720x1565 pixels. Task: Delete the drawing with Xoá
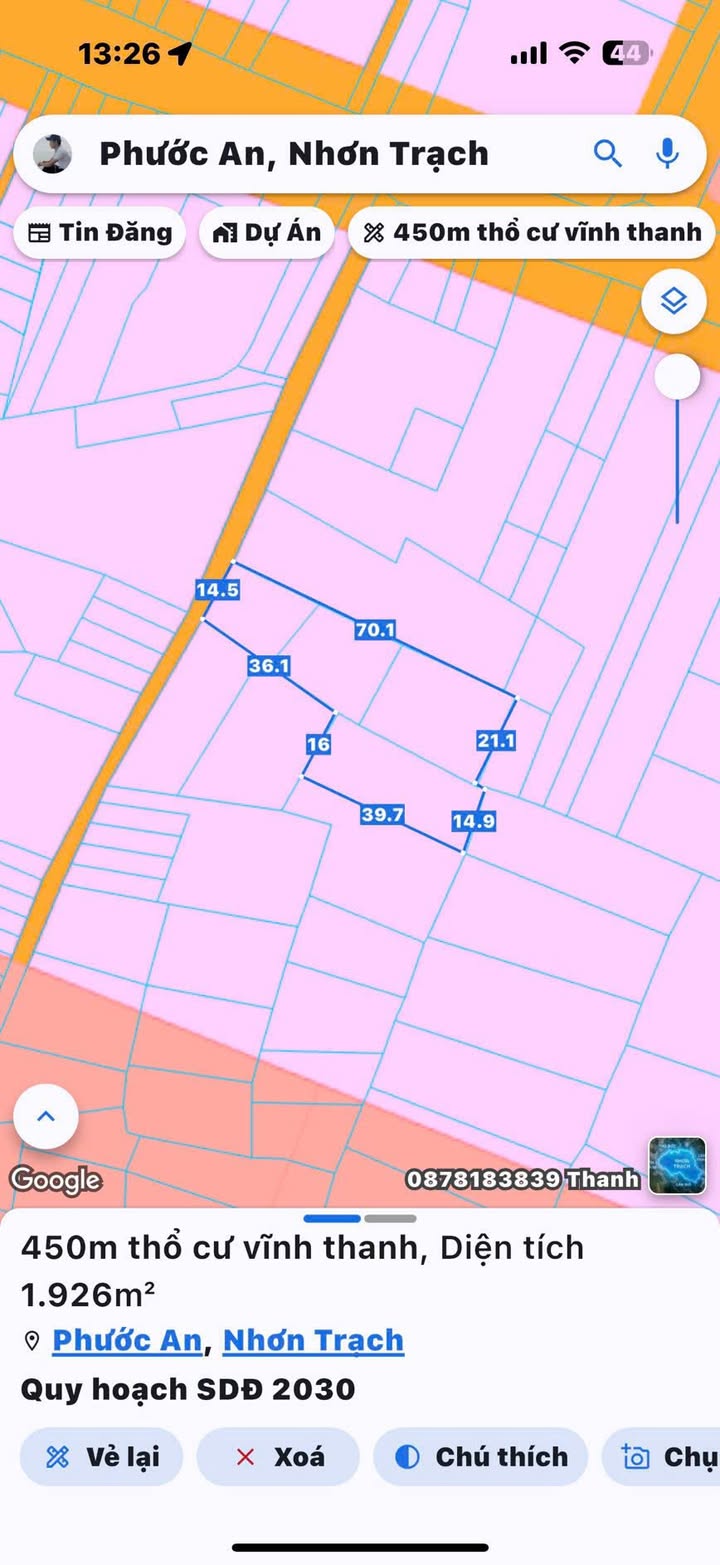(278, 1456)
